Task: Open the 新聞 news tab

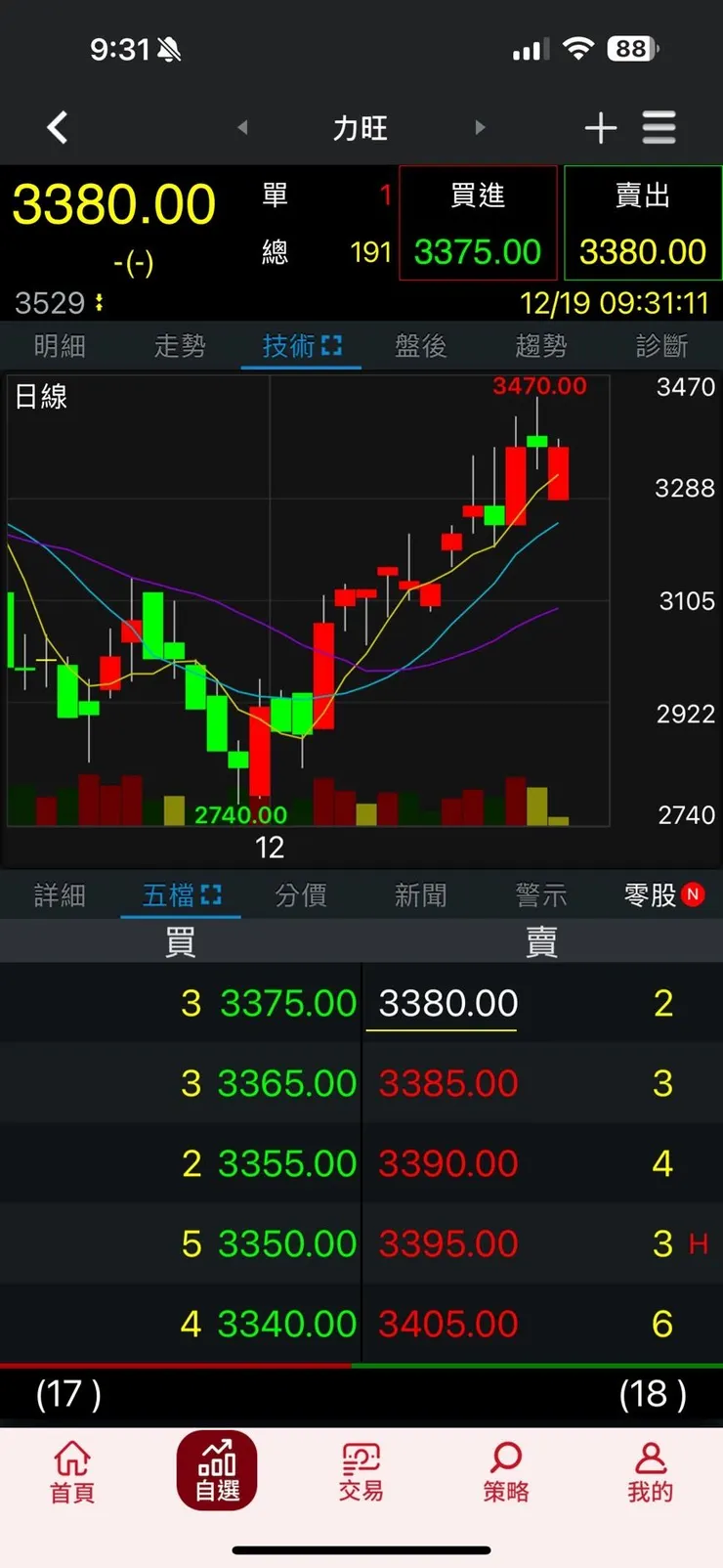Action: (x=420, y=894)
